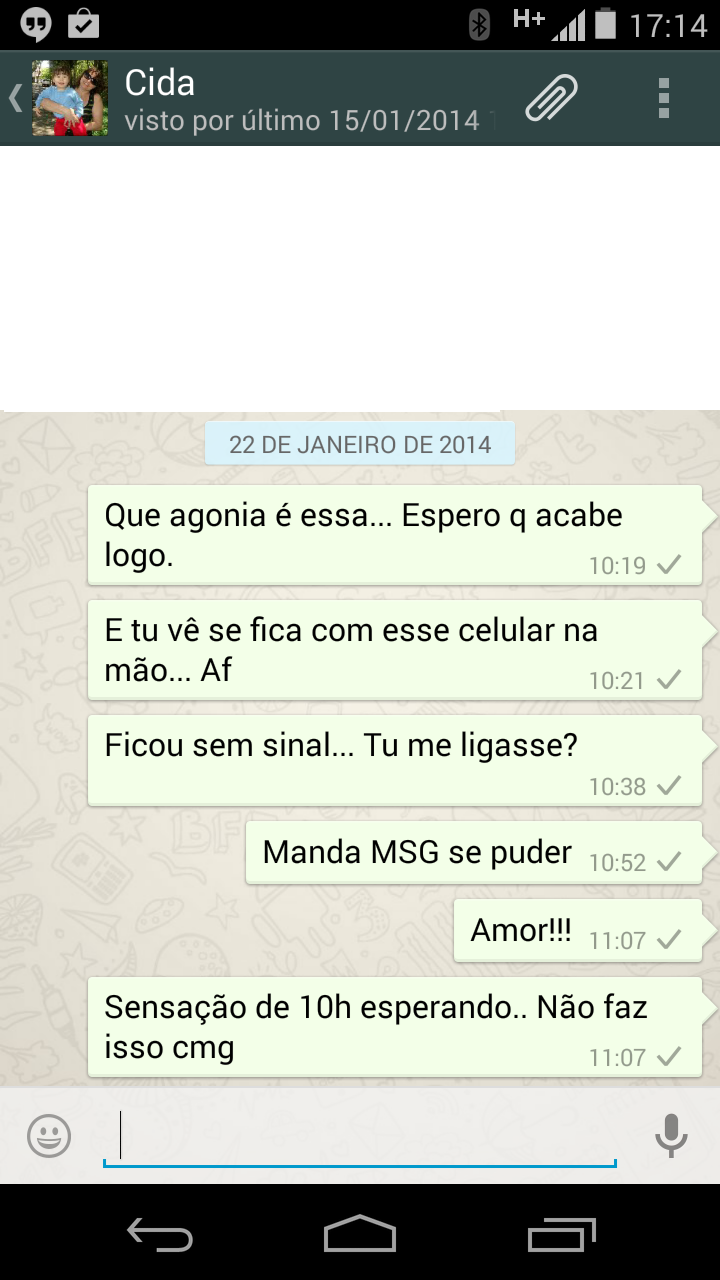
Task: Open Cida's contact info from the header
Action: 300,100
